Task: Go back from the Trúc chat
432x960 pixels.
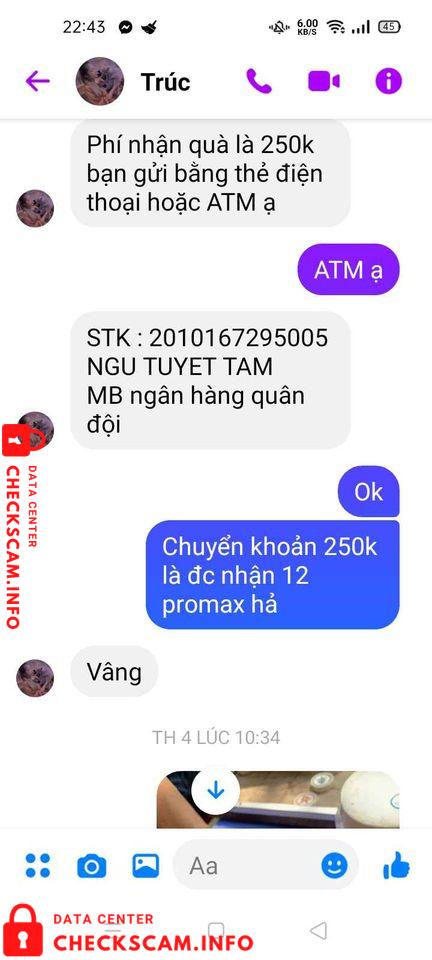Action: [37, 81]
